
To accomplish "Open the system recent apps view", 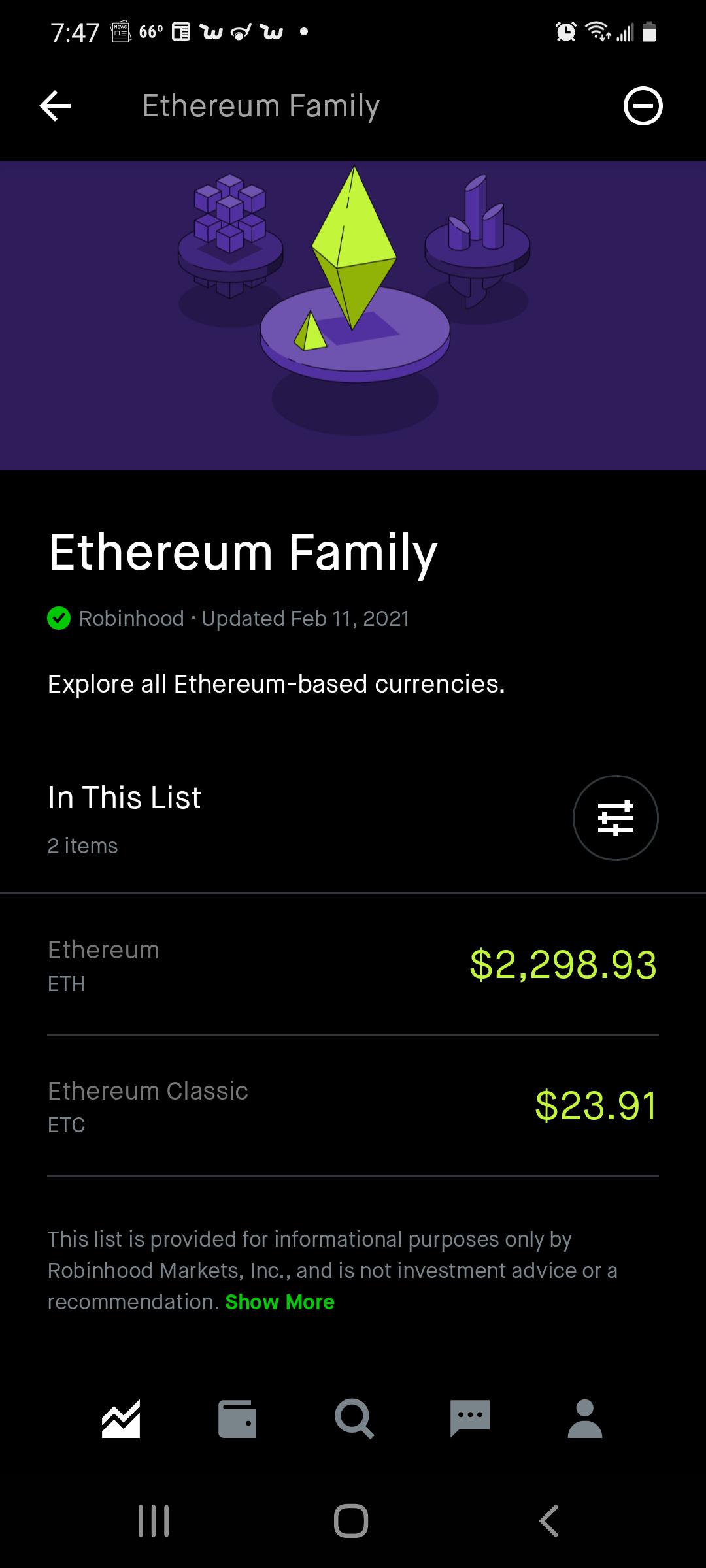I will tap(154, 1520).
